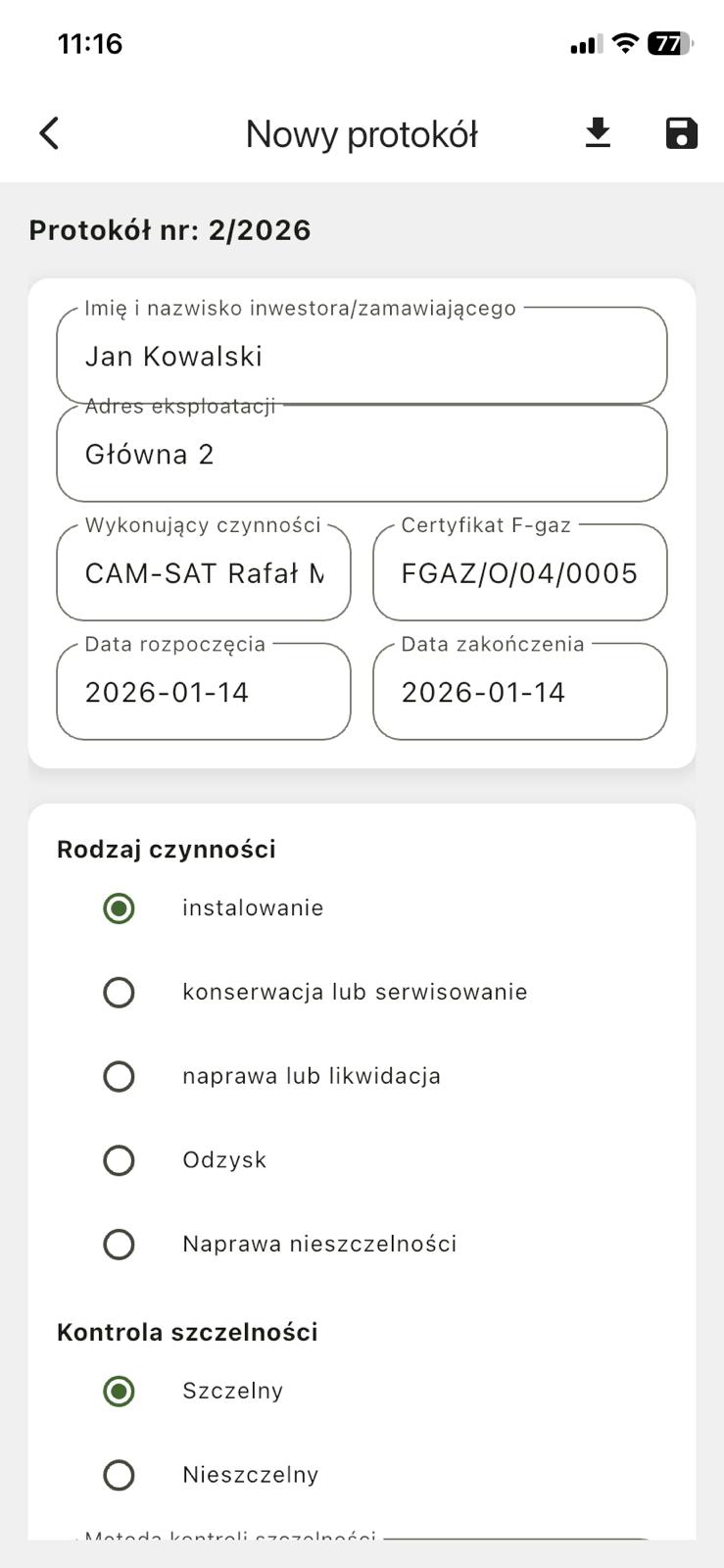Tap the save protocol icon
Image resolution: width=724 pixels, height=1568 pixels.
680,133
